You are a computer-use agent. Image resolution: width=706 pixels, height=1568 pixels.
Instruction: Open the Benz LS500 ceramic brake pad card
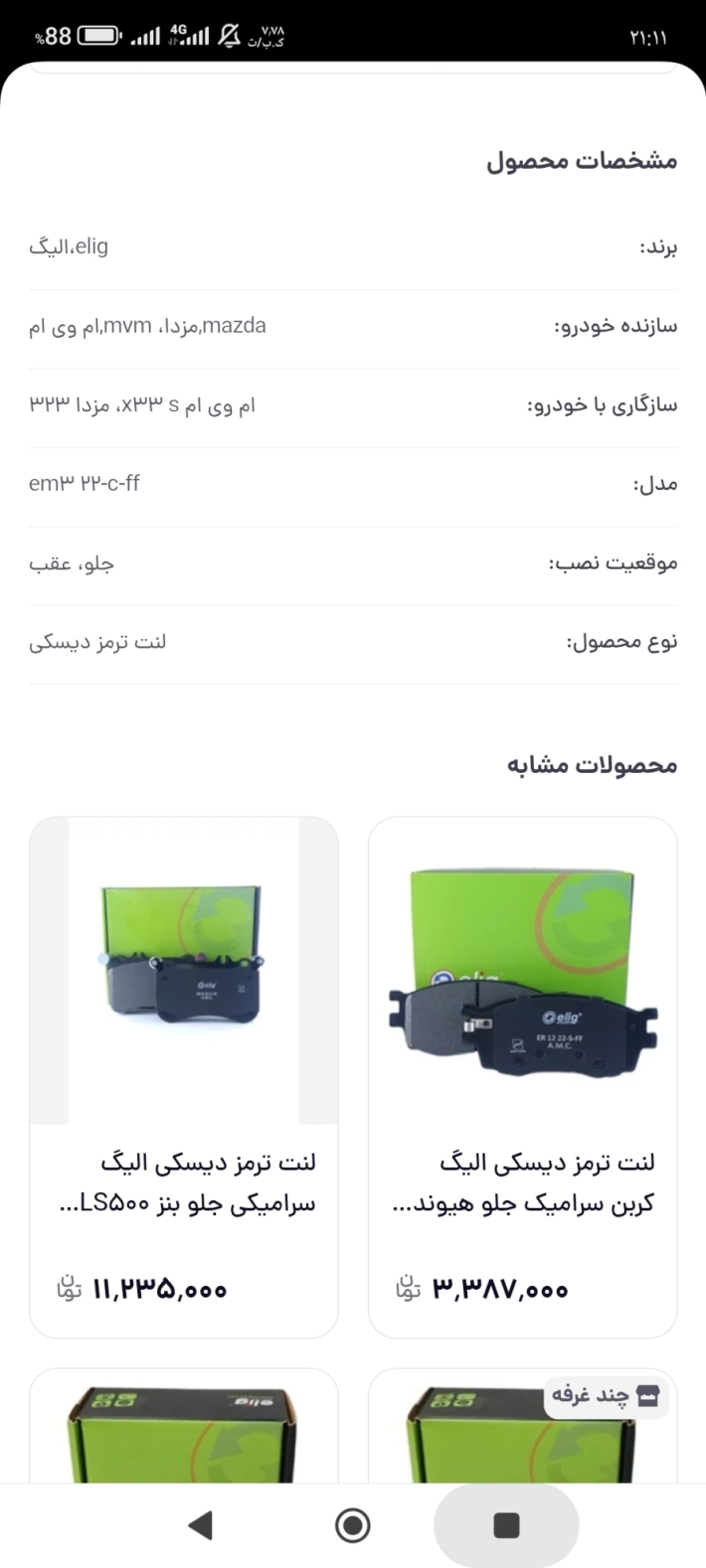pos(184,1077)
